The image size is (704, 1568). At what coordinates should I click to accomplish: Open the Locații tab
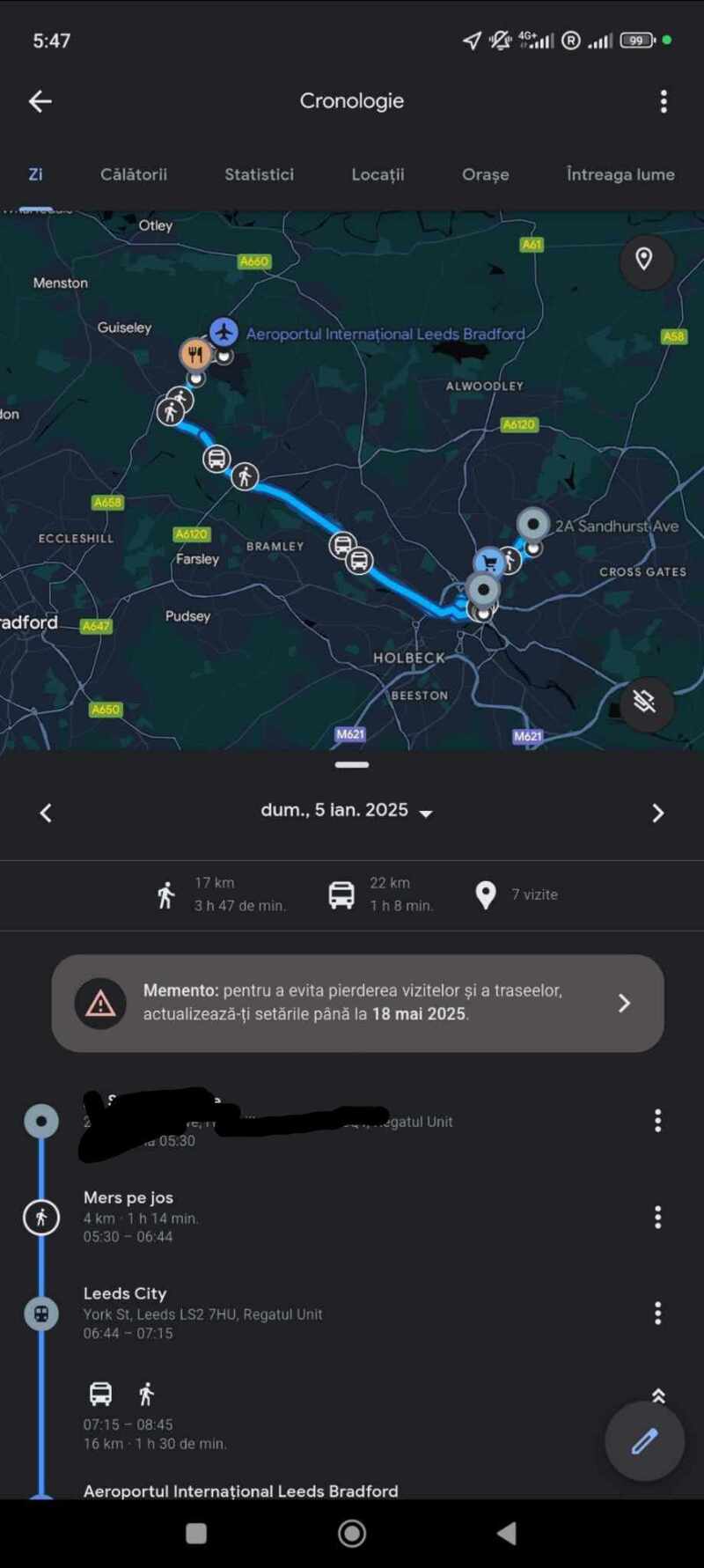coord(378,174)
